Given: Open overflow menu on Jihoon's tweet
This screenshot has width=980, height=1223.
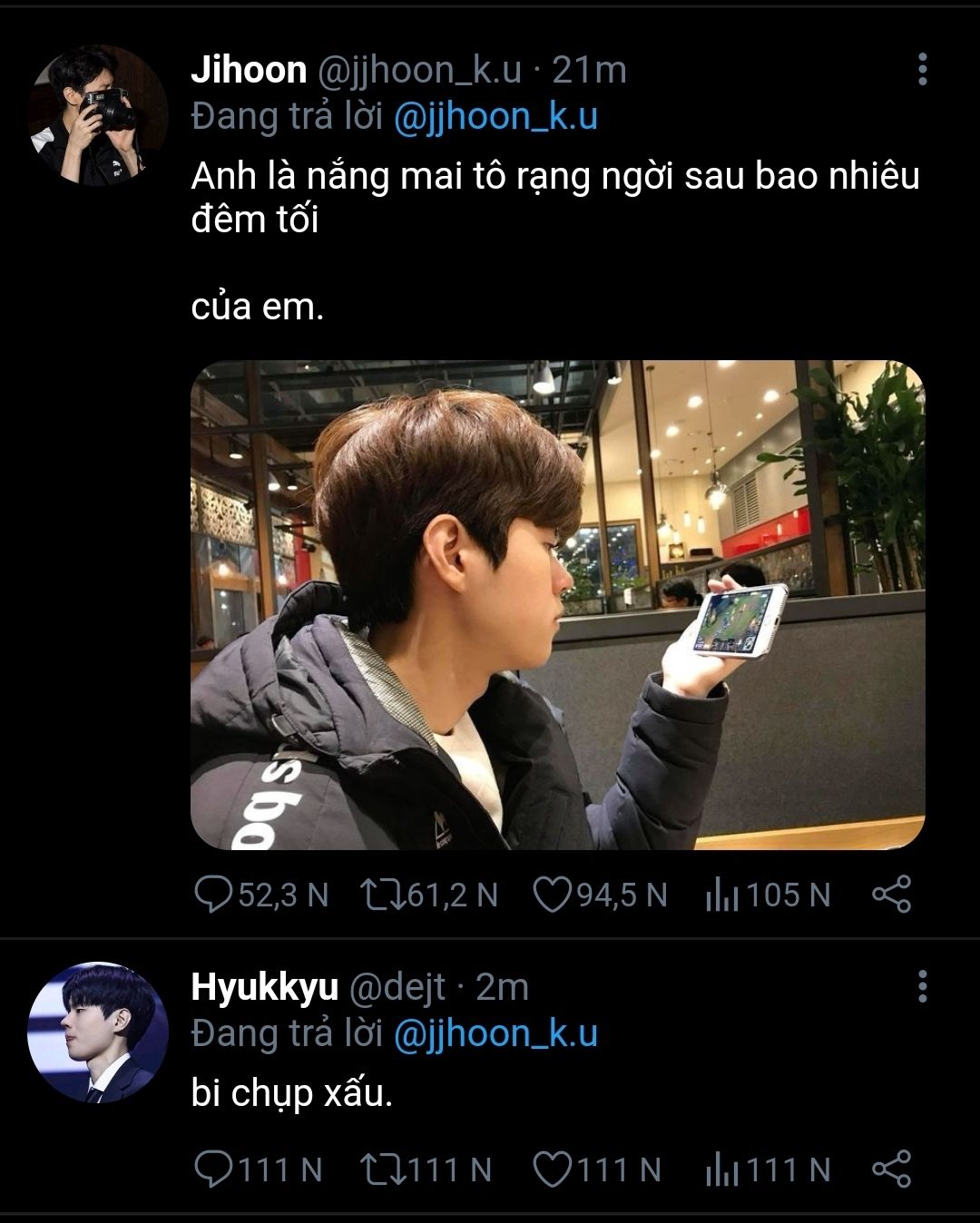Looking at the screenshot, I should tap(922, 69).
